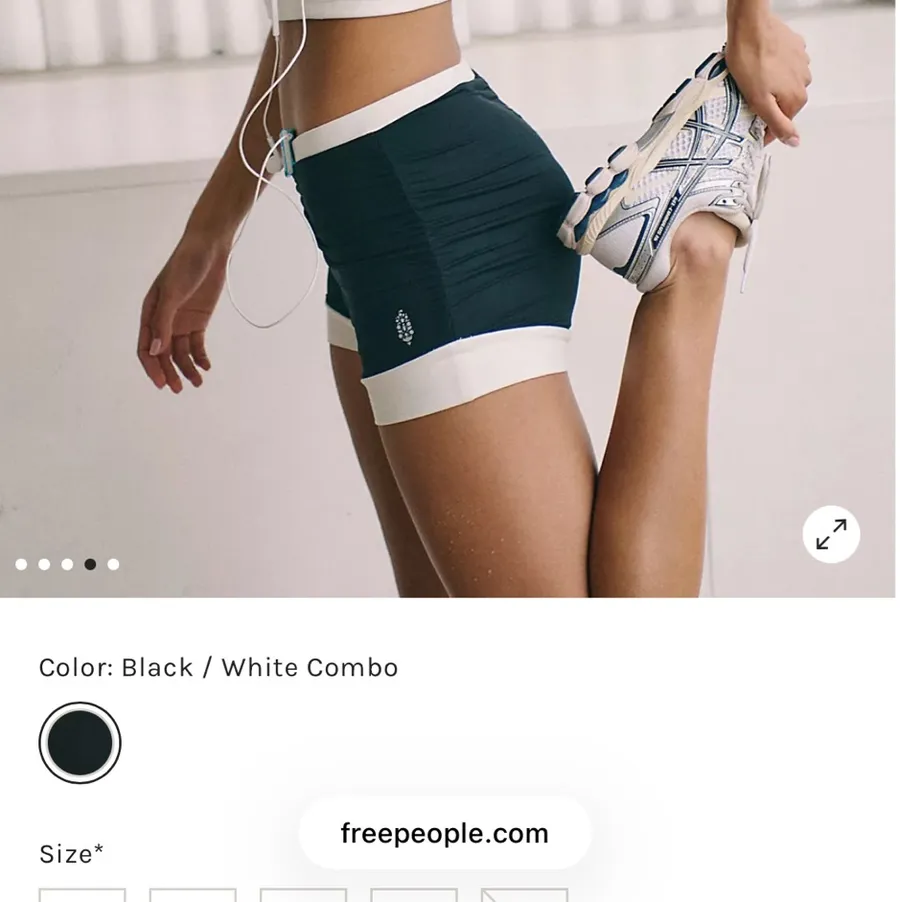Select the Black / White Combo color swatch
Viewport: 900px width, 902px height.
pyautogui.click(x=80, y=743)
